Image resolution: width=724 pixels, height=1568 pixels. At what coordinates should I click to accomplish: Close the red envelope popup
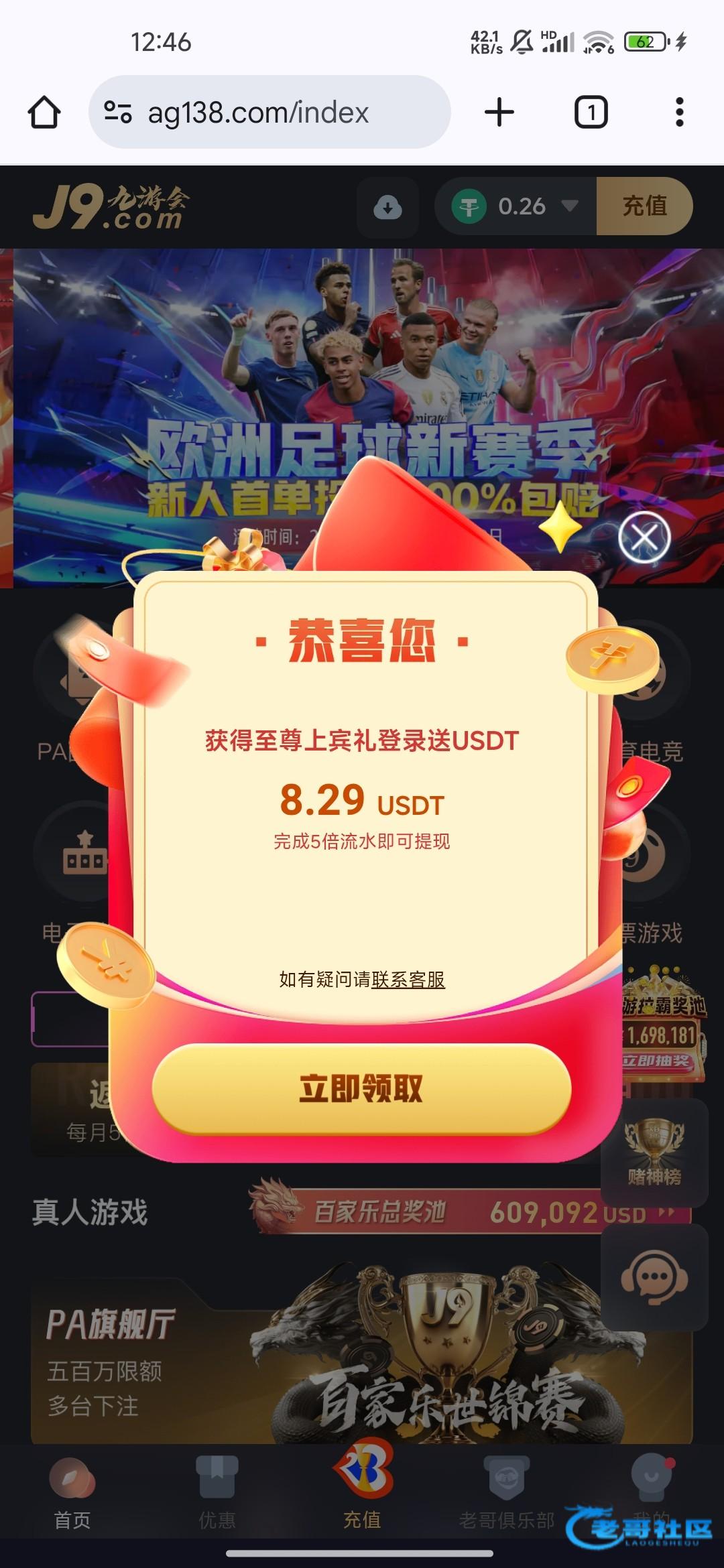tap(644, 537)
